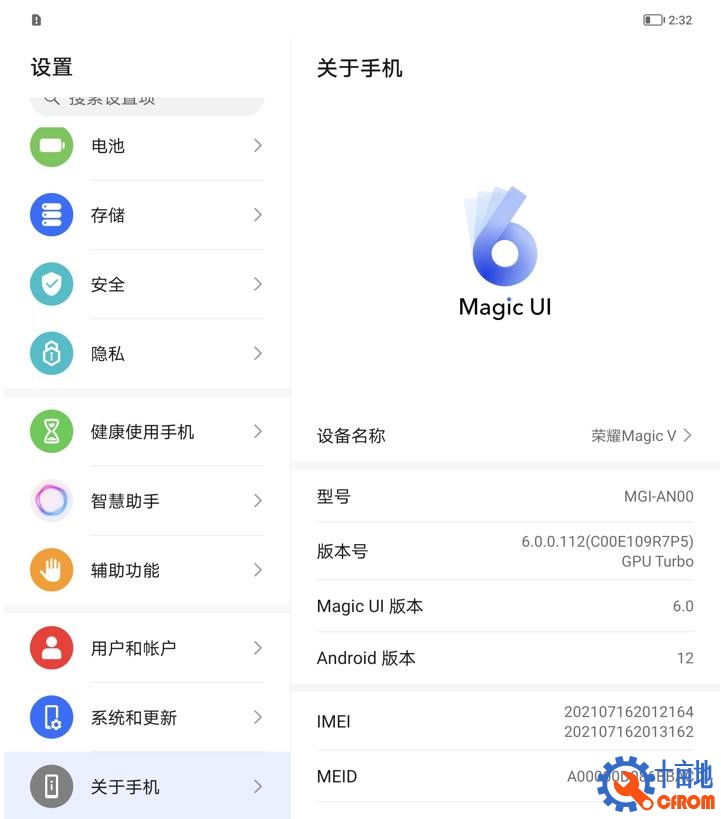Open 系统和更新 system and updates
The image size is (721, 819).
click(147, 718)
